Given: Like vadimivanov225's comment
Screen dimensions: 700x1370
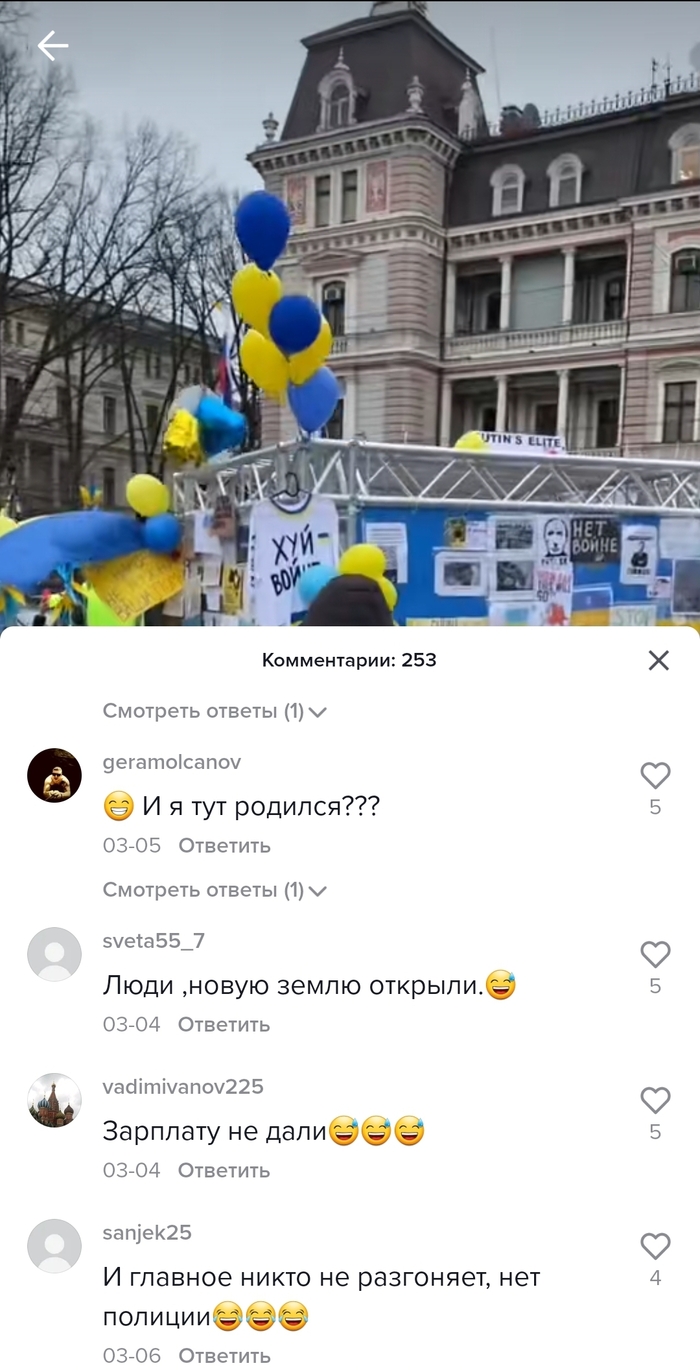Looking at the screenshot, I should coord(655,1100).
